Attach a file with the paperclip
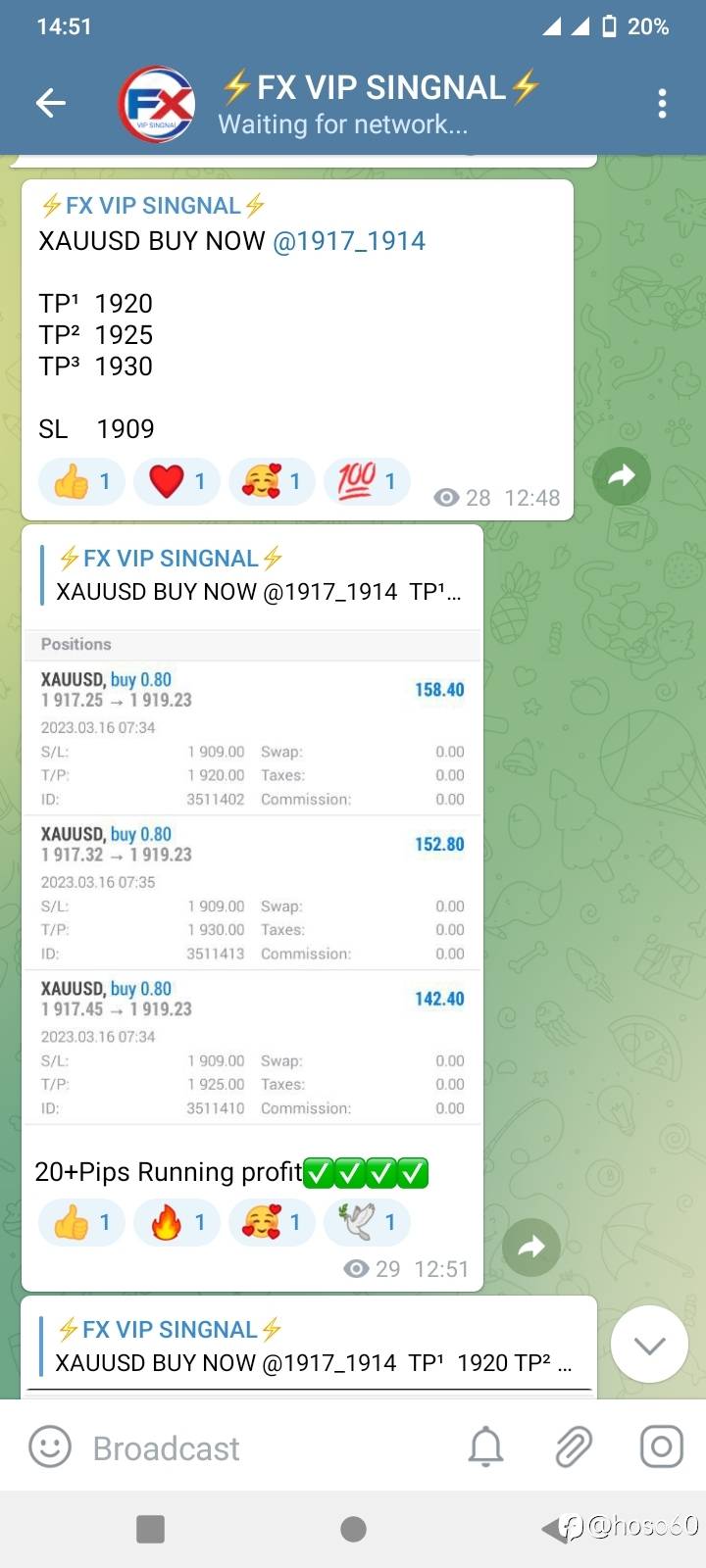This screenshot has width=706, height=1568. [x=574, y=1447]
